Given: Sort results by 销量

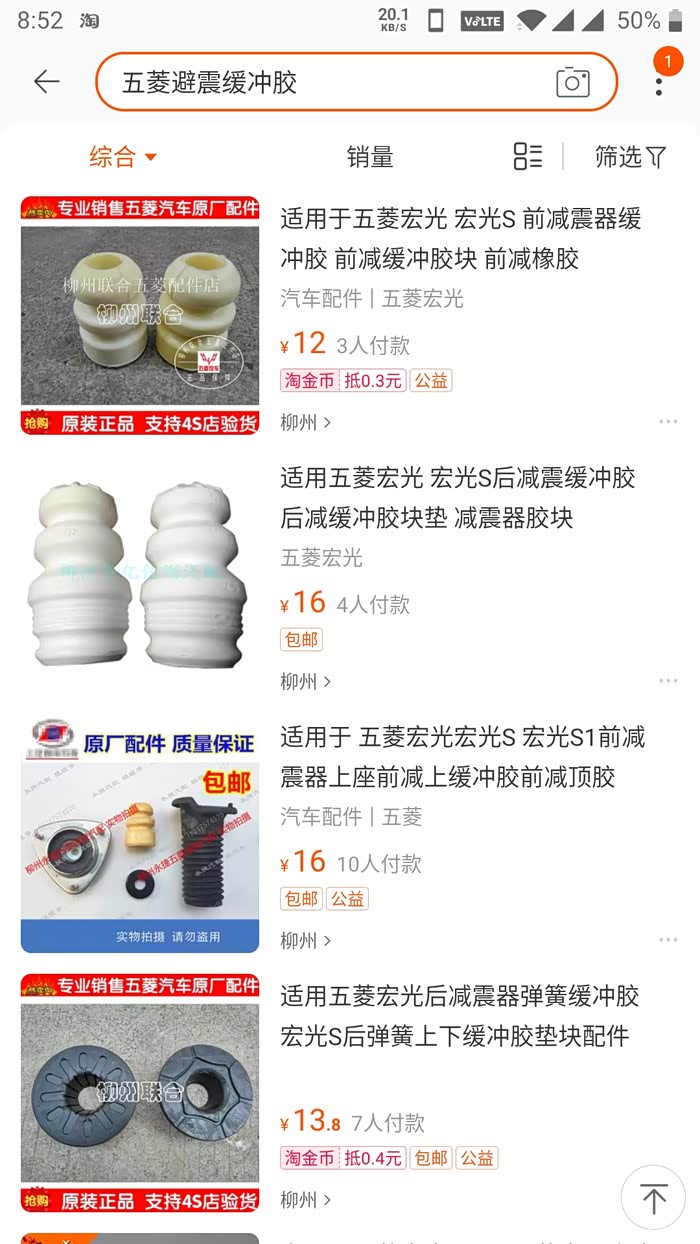Looking at the screenshot, I should [x=370, y=157].
